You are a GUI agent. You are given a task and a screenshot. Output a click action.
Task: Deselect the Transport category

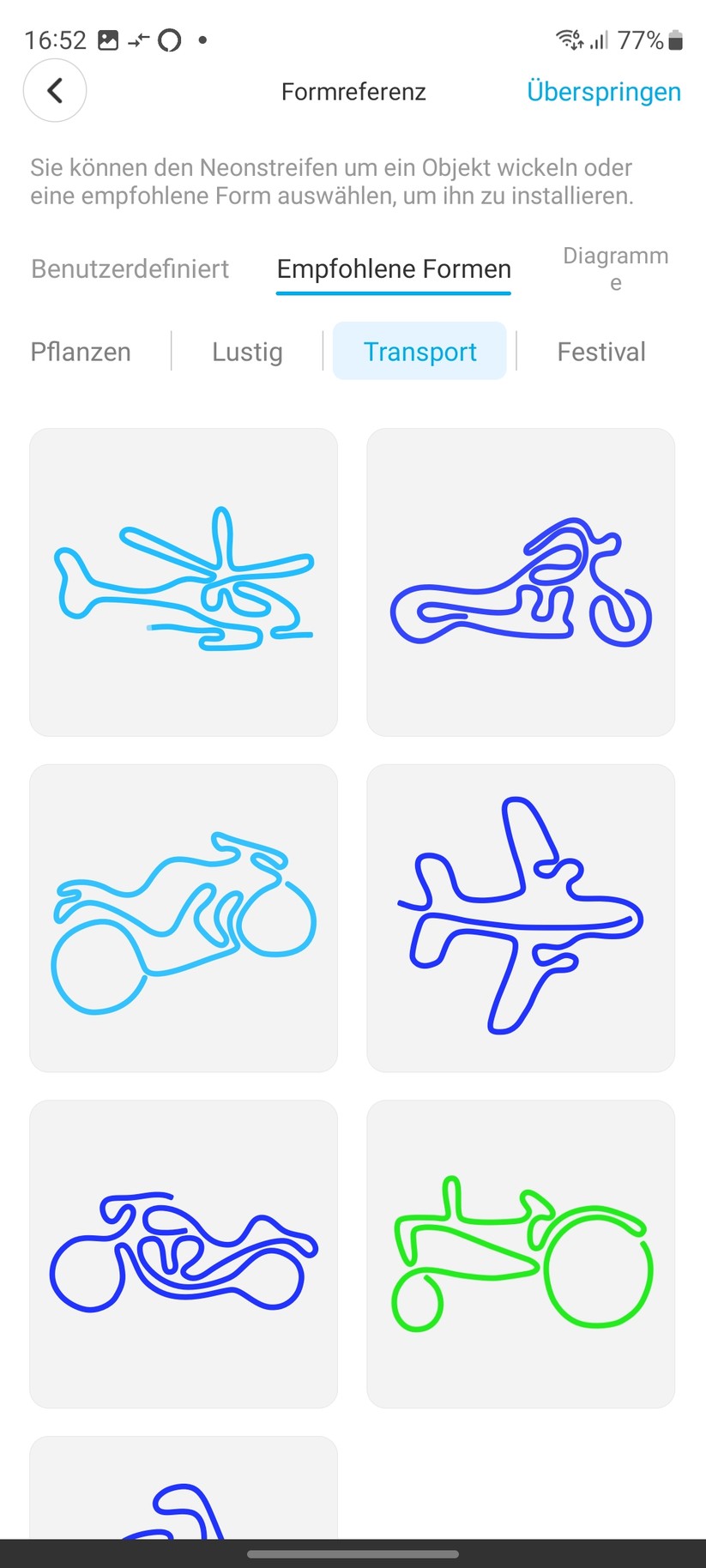click(x=420, y=351)
